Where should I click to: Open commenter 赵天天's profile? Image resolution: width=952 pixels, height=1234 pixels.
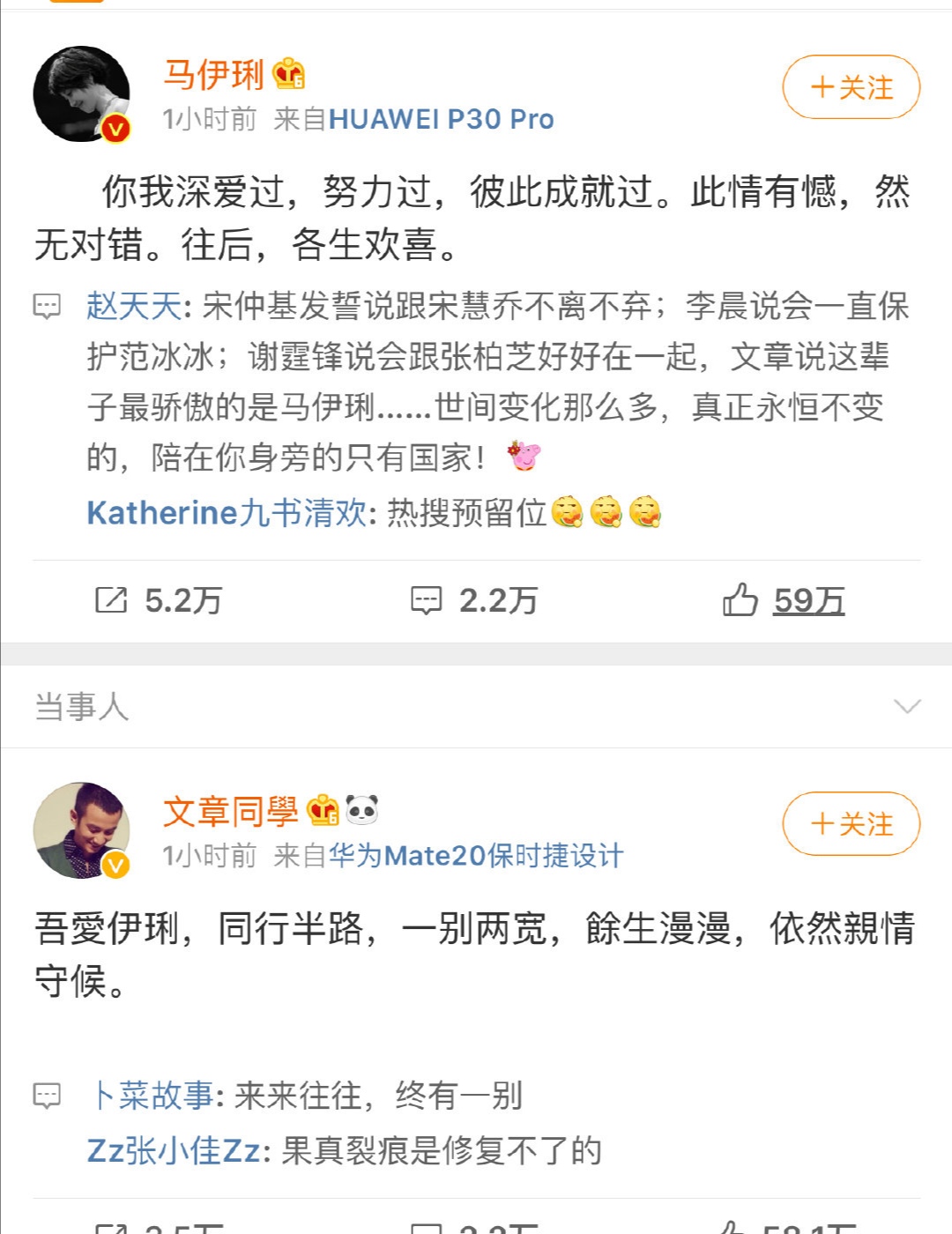(x=133, y=306)
